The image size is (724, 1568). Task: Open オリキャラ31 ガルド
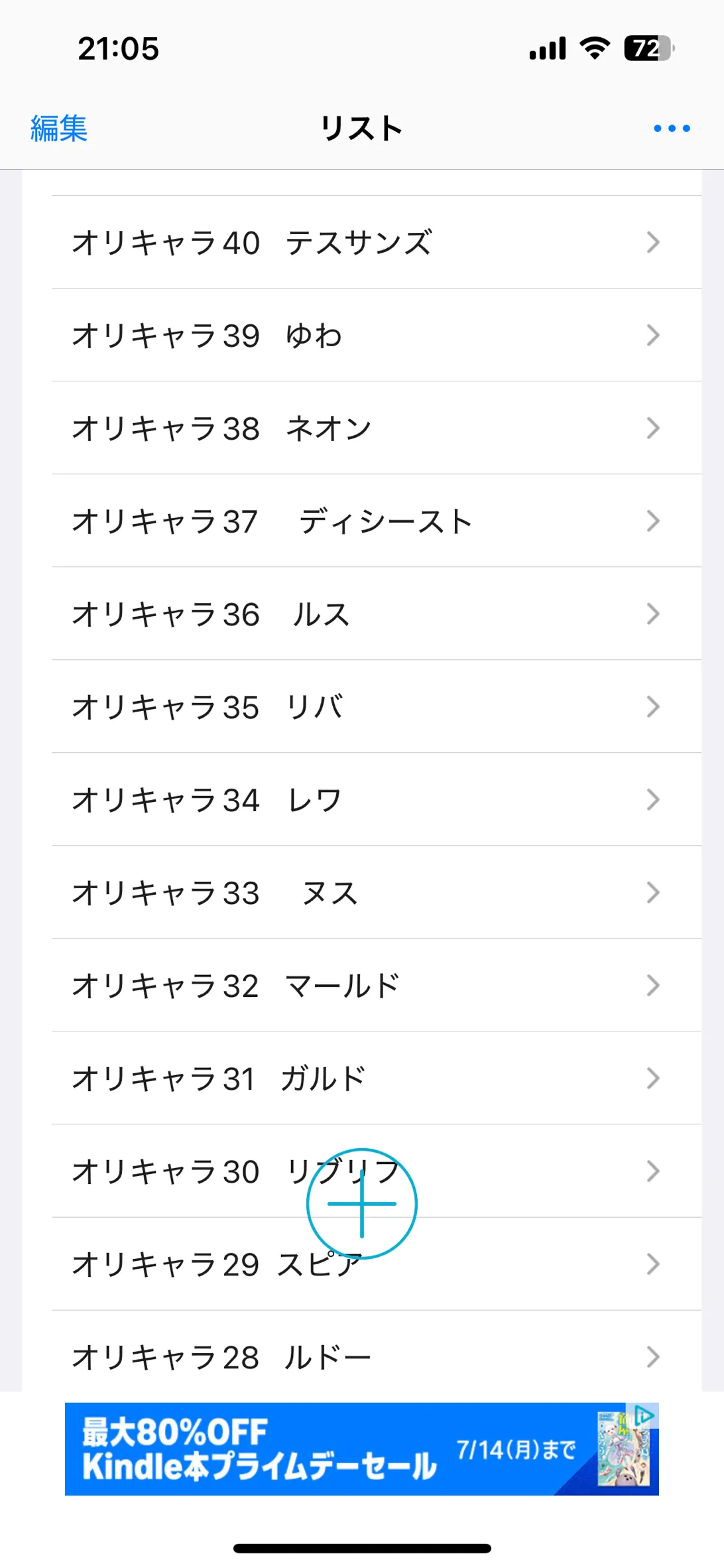pyautogui.click(x=219, y=1078)
